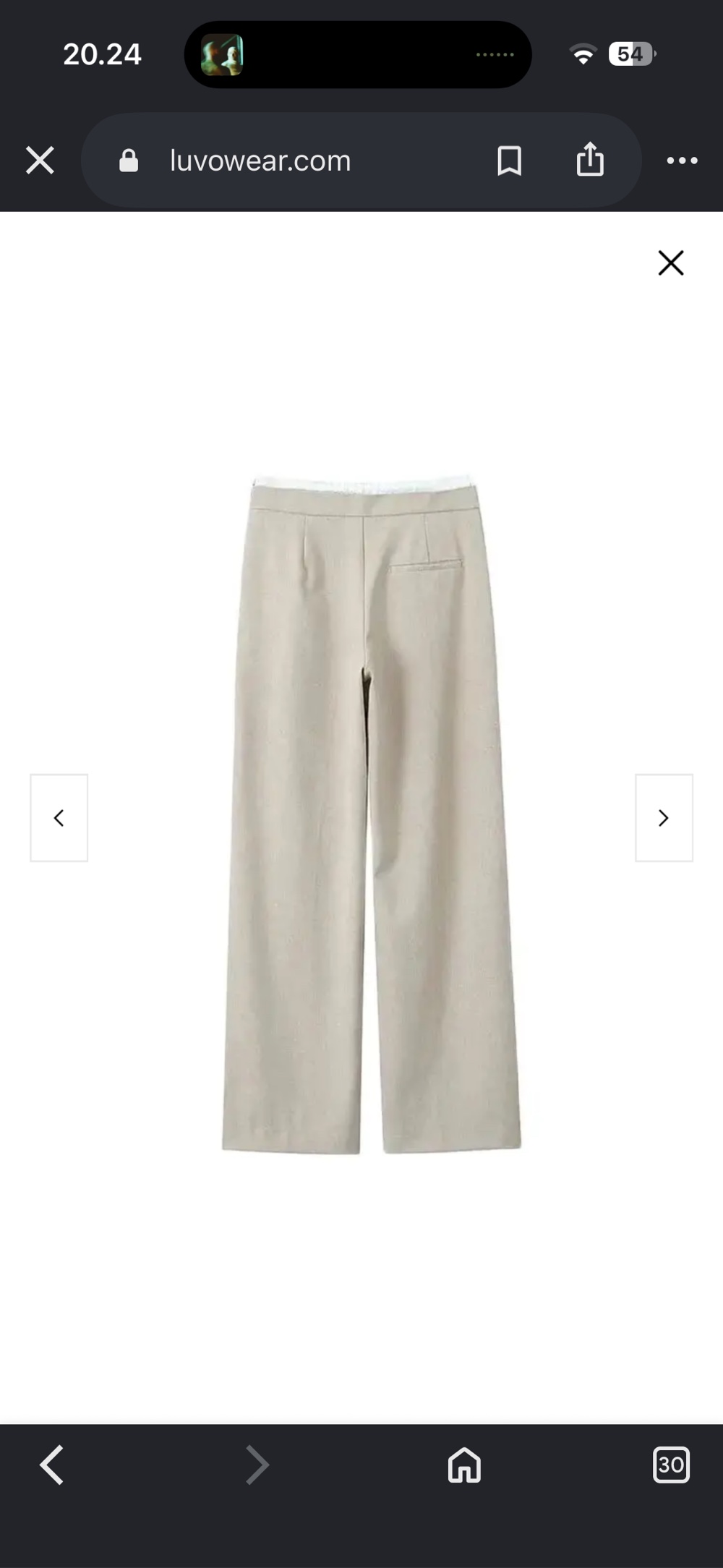Share this page

pyautogui.click(x=590, y=159)
